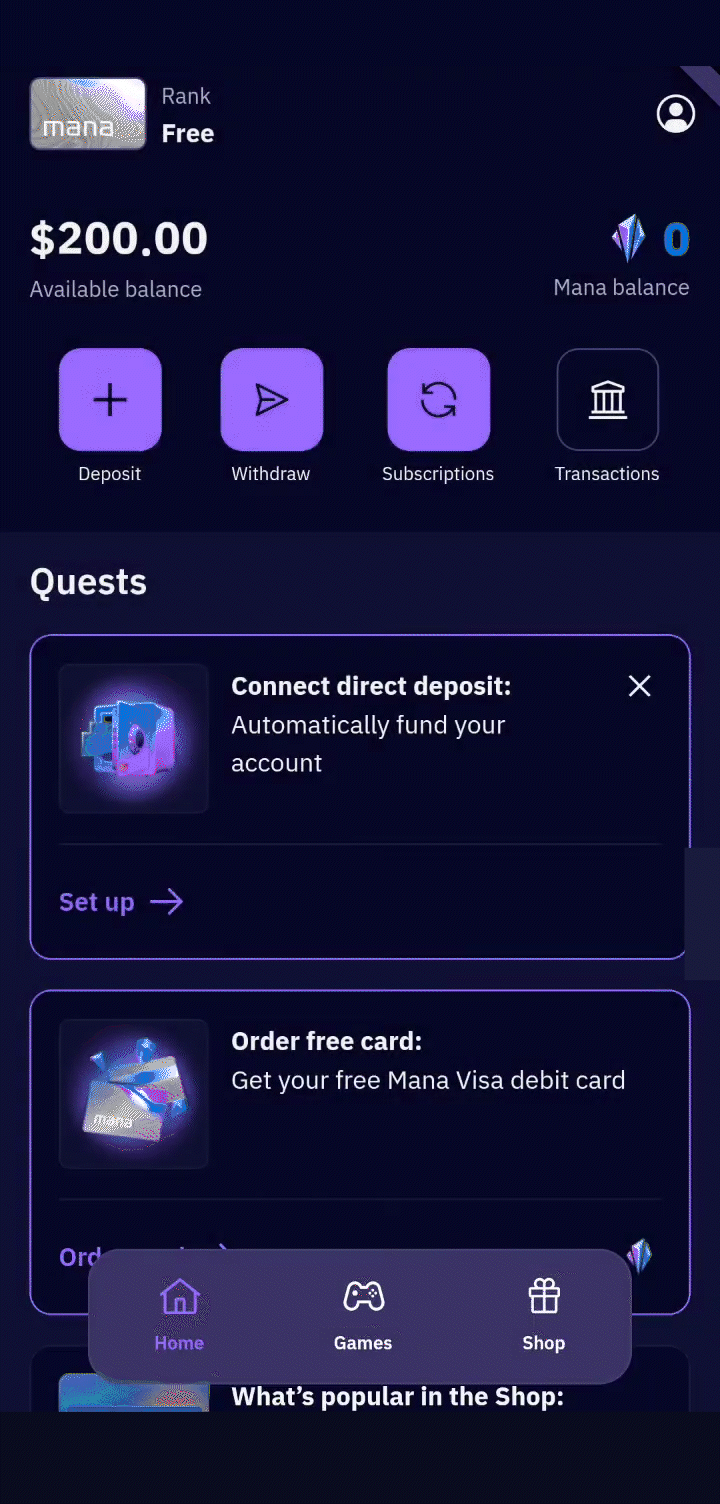Open the mana card rank image
720x1504 pixels.
point(88,114)
